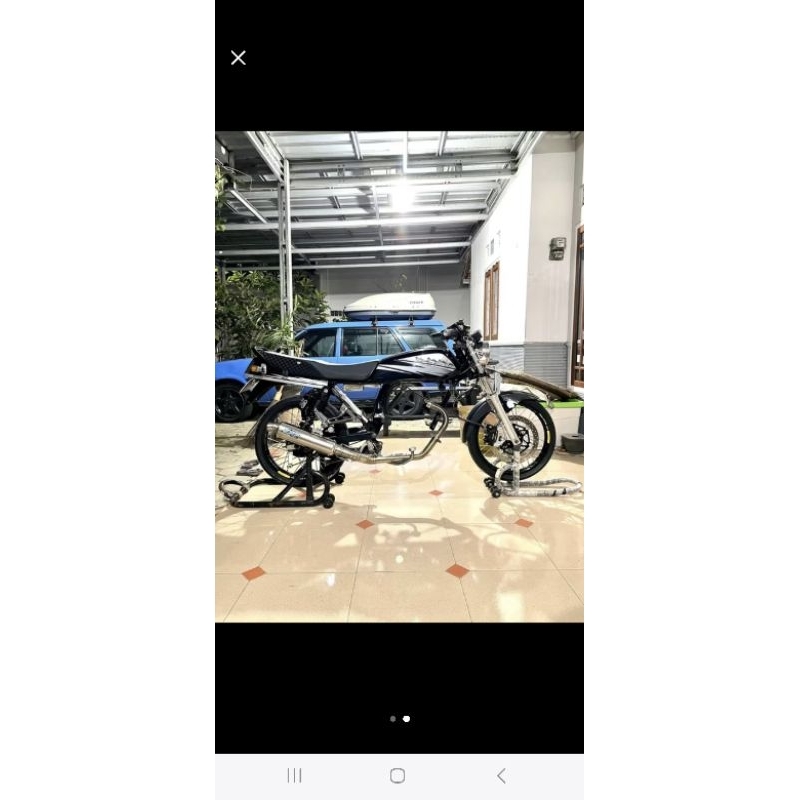Open recent apps from the navigation bar
The height and width of the screenshot is (800, 800).
click(294, 775)
